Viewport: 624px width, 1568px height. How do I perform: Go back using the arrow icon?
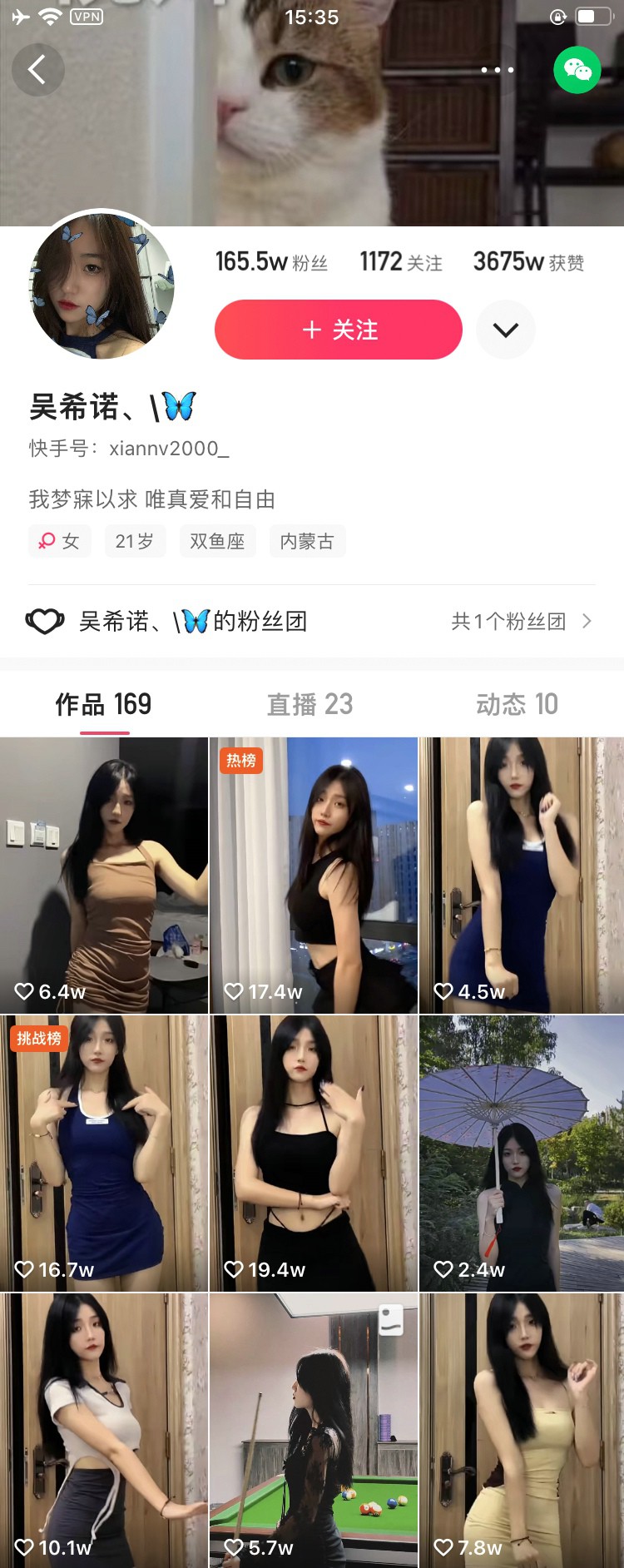(x=37, y=69)
